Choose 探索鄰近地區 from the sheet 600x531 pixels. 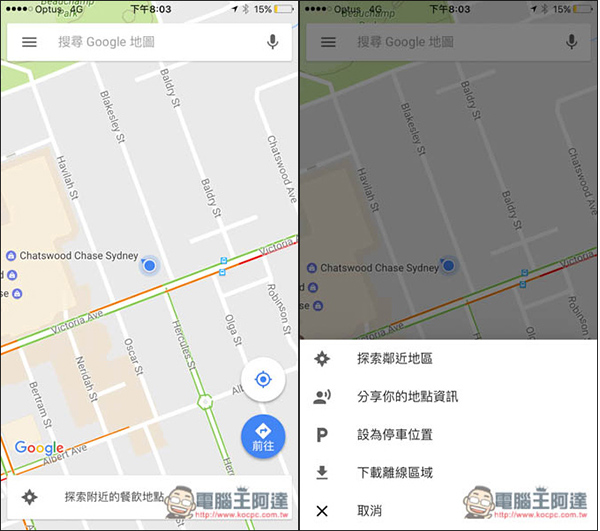coord(394,359)
